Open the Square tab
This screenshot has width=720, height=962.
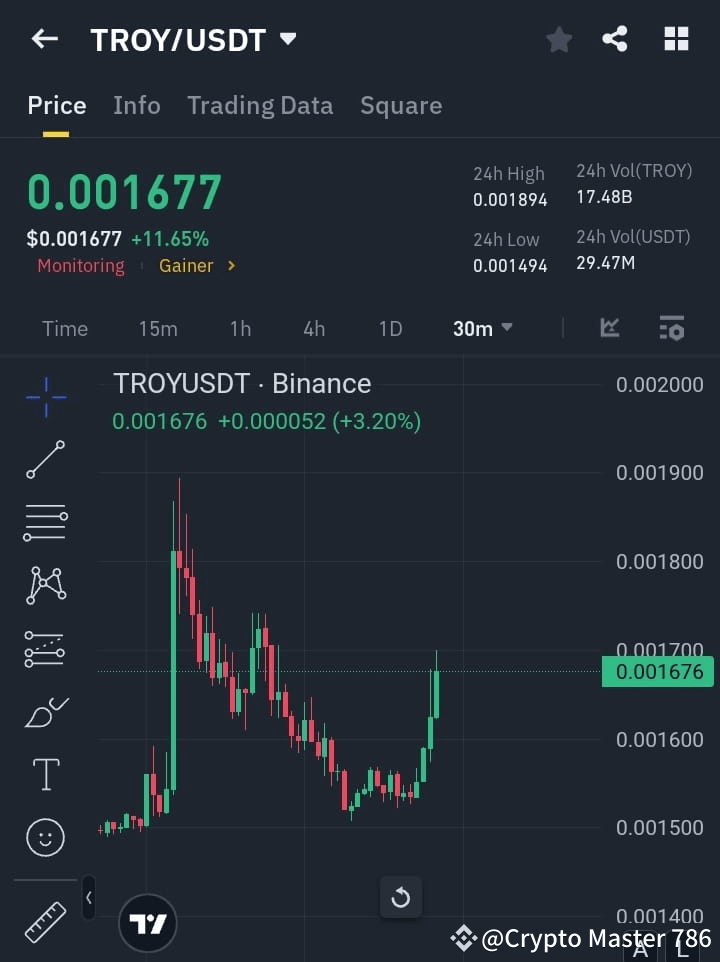(401, 105)
